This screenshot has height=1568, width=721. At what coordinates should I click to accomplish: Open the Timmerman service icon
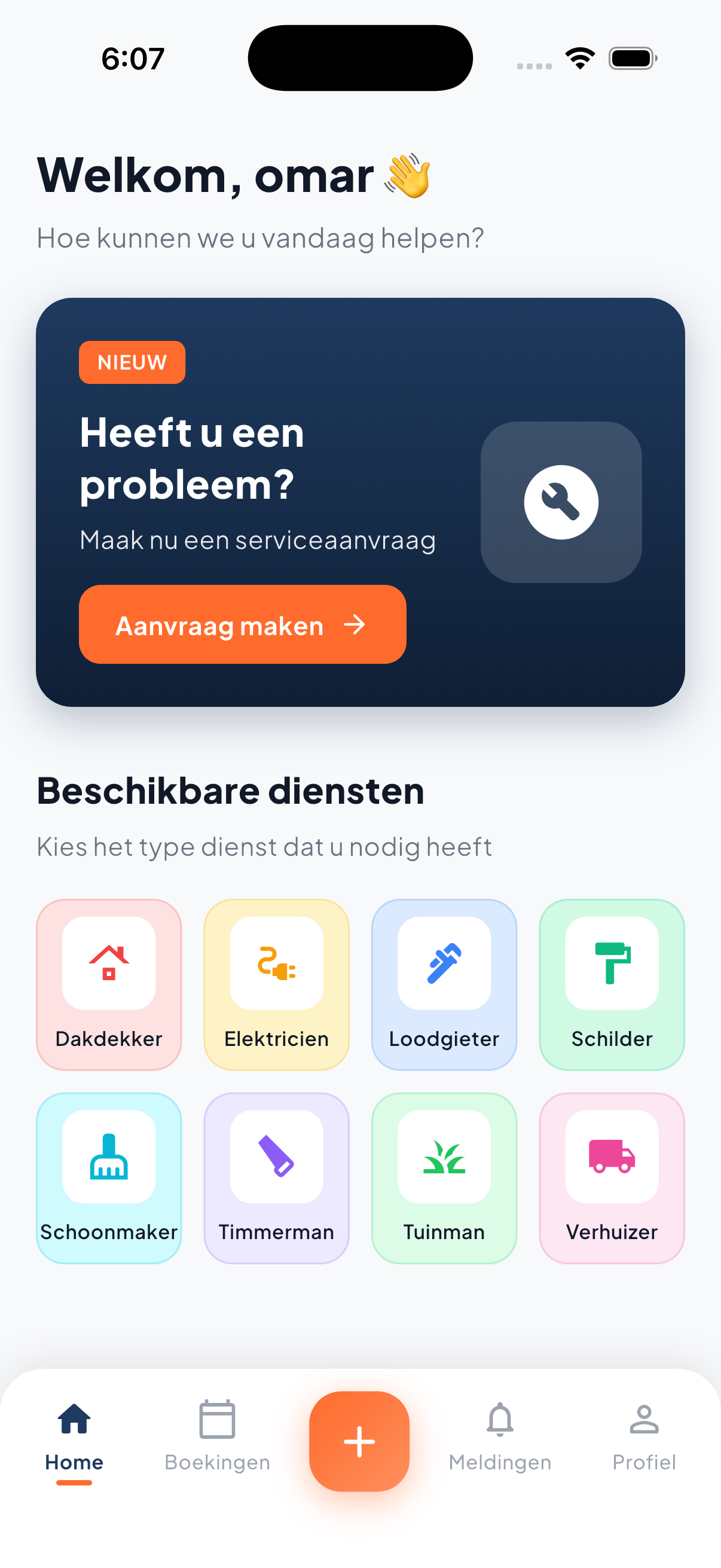[x=276, y=1158]
